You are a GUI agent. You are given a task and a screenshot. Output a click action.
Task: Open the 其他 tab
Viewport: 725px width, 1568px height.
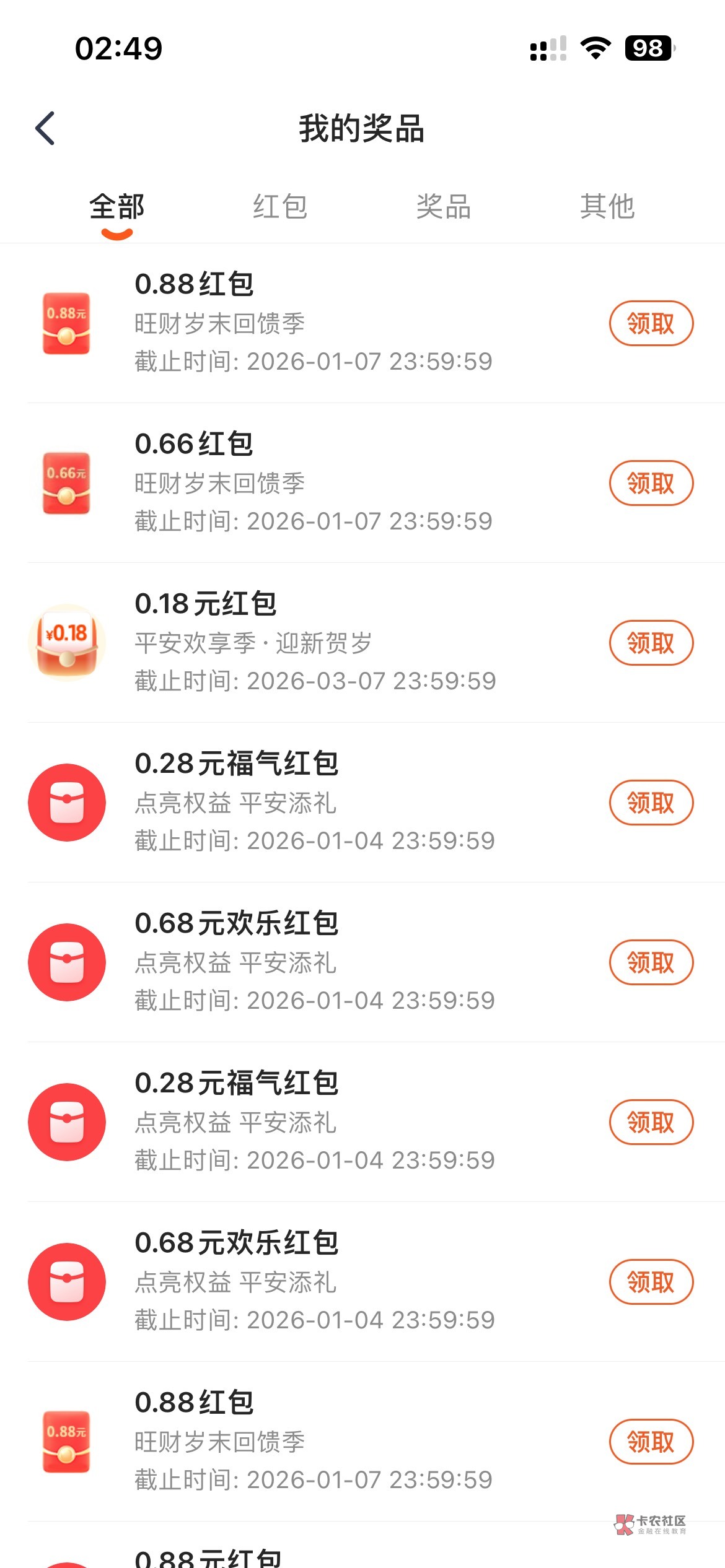(607, 207)
